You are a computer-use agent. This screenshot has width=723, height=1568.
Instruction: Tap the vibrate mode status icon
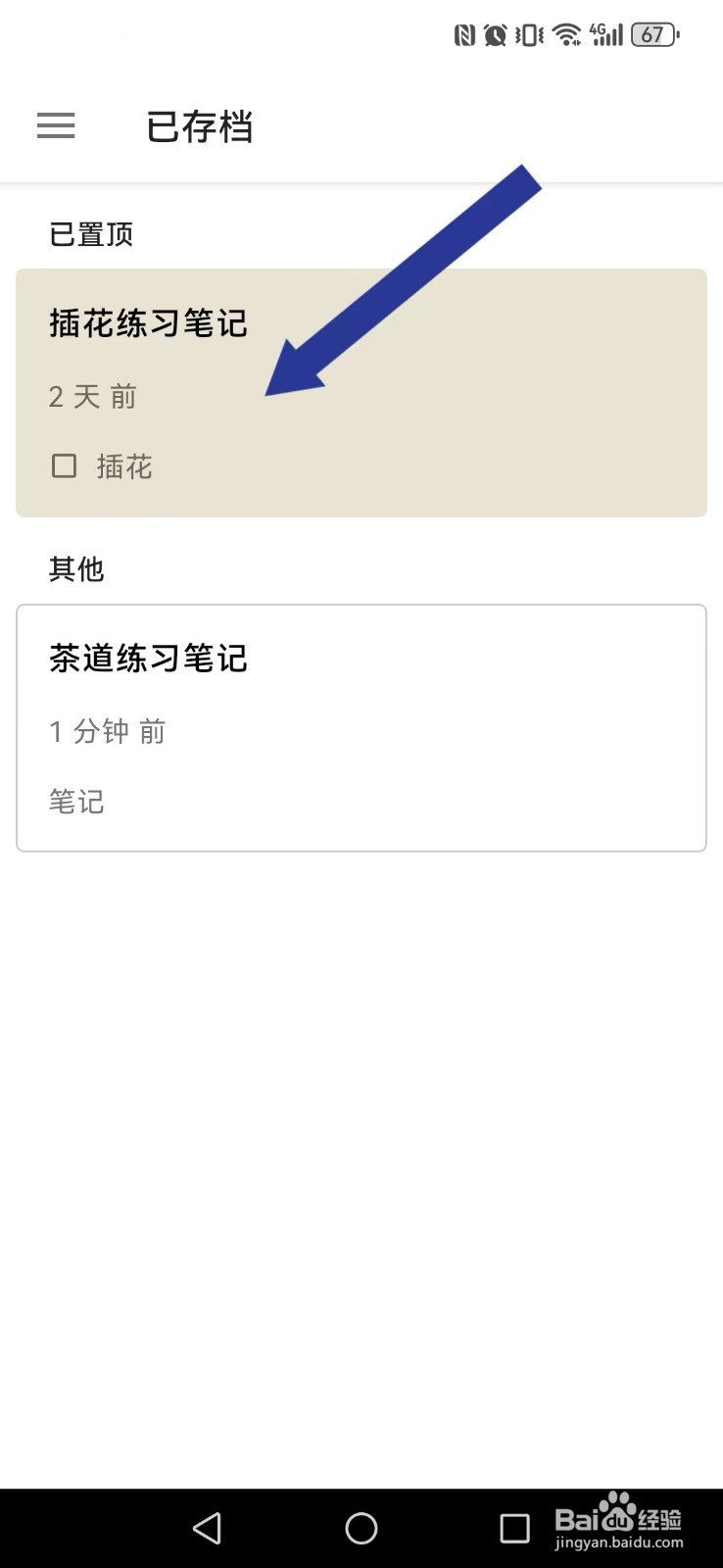click(x=528, y=33)
